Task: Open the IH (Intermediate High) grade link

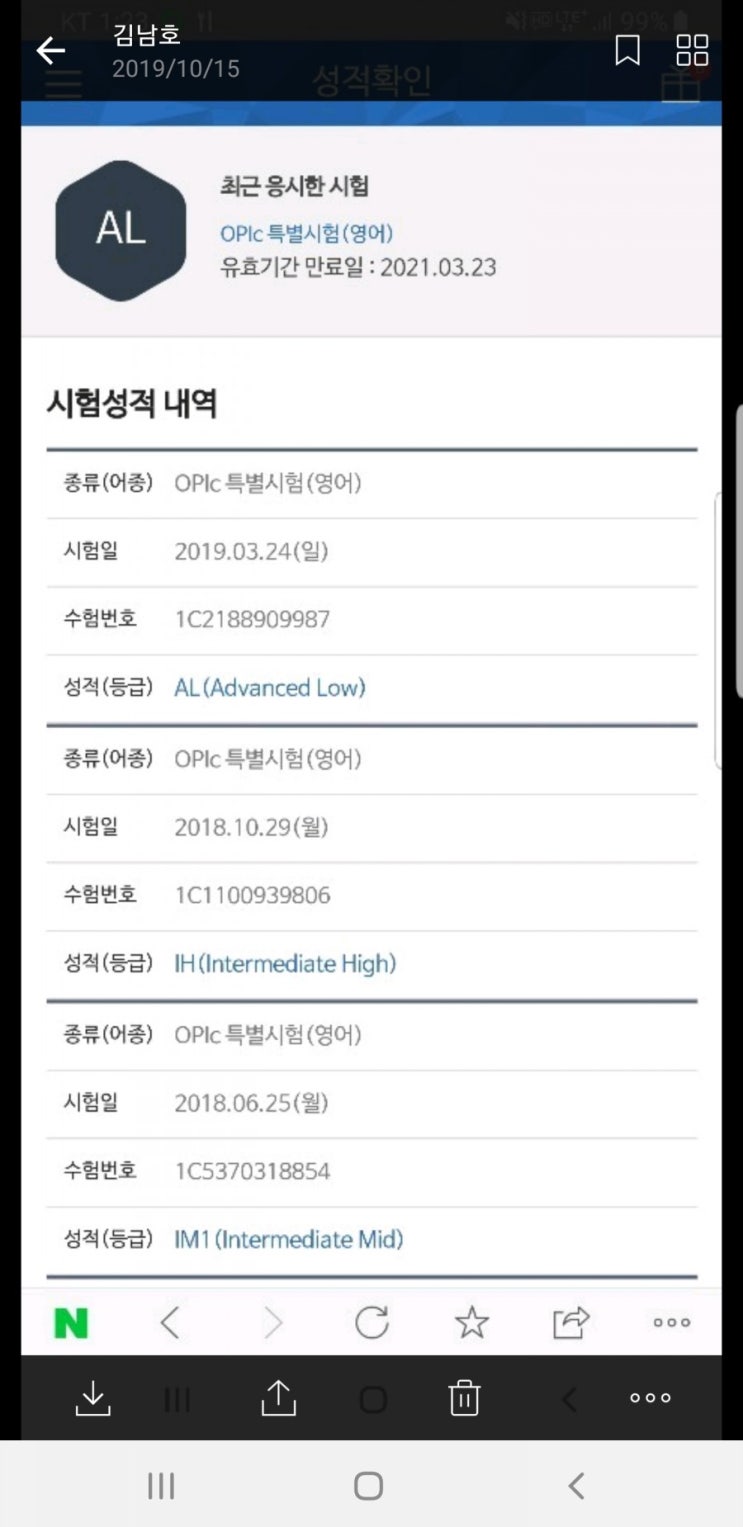Action: pos(284,963)
